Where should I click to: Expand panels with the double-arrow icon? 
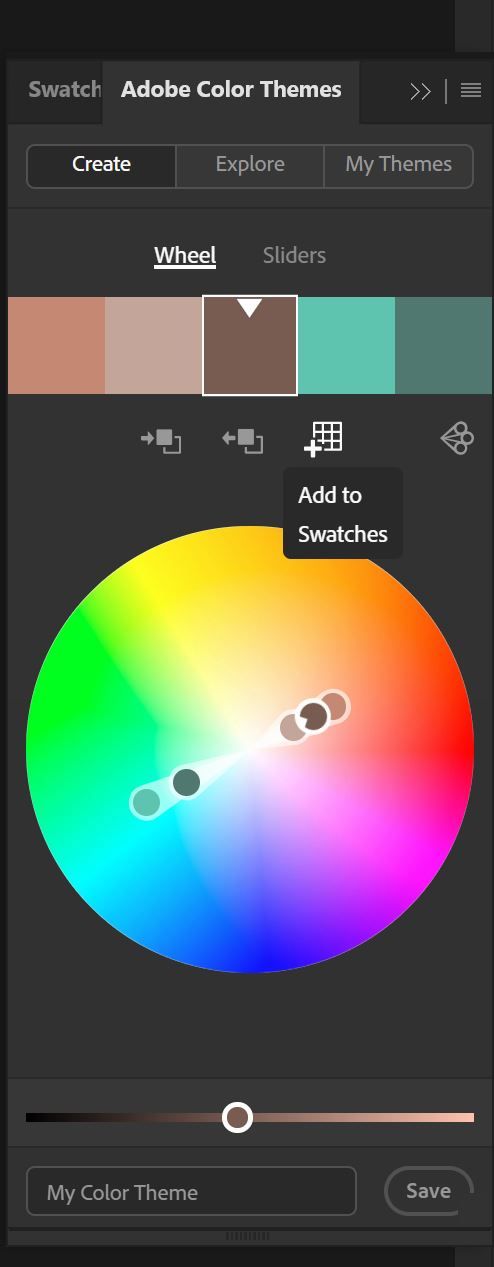[x=420, y=91]
